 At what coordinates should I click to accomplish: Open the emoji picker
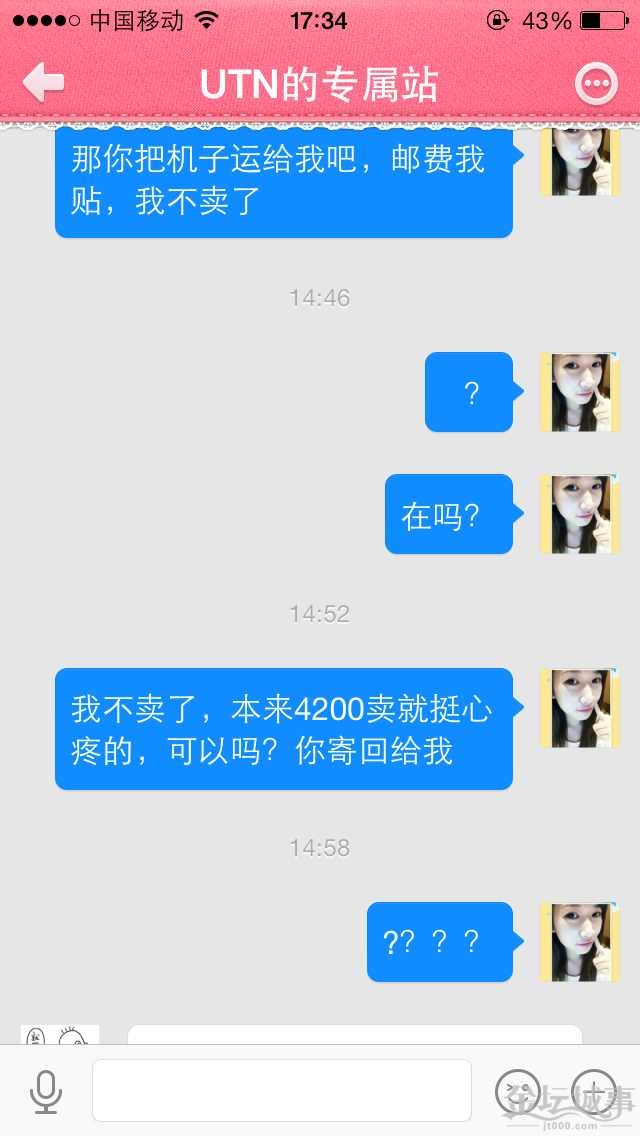pos(518,1091)
